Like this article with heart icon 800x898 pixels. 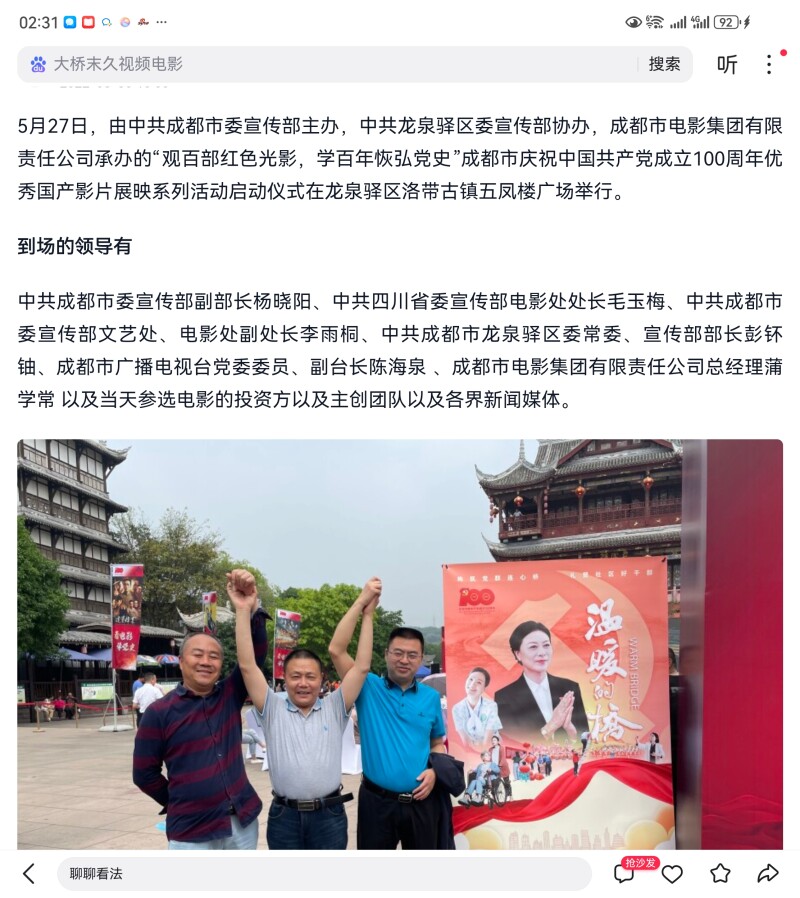[672, 873]
